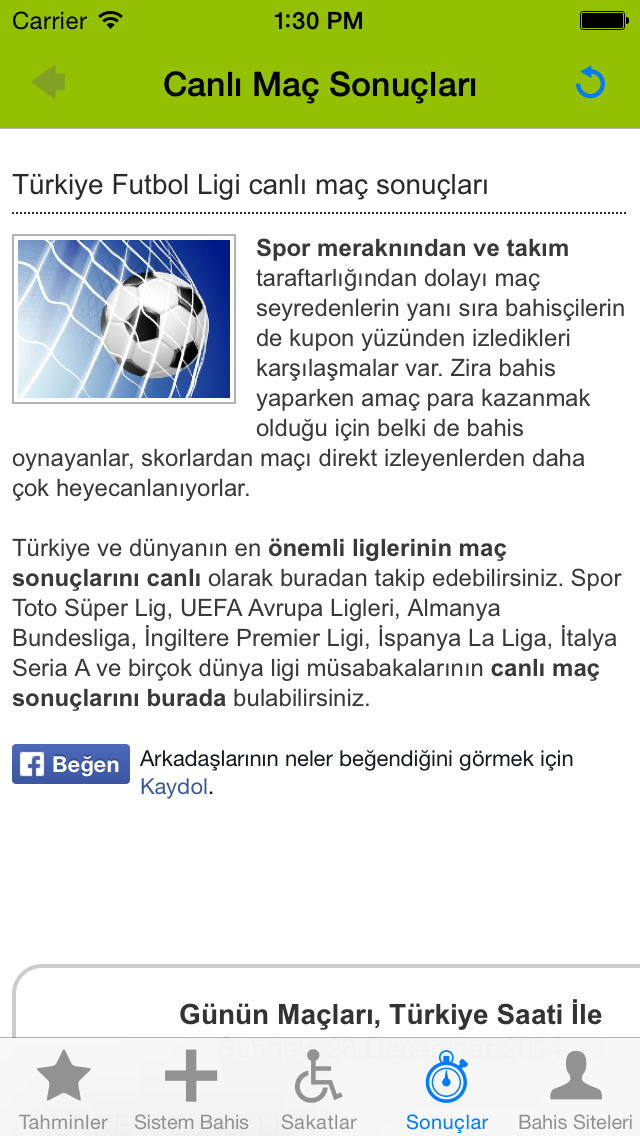Open the Kaydol sign-up link
640x1136 pixels.
click(x=174, y=787)
